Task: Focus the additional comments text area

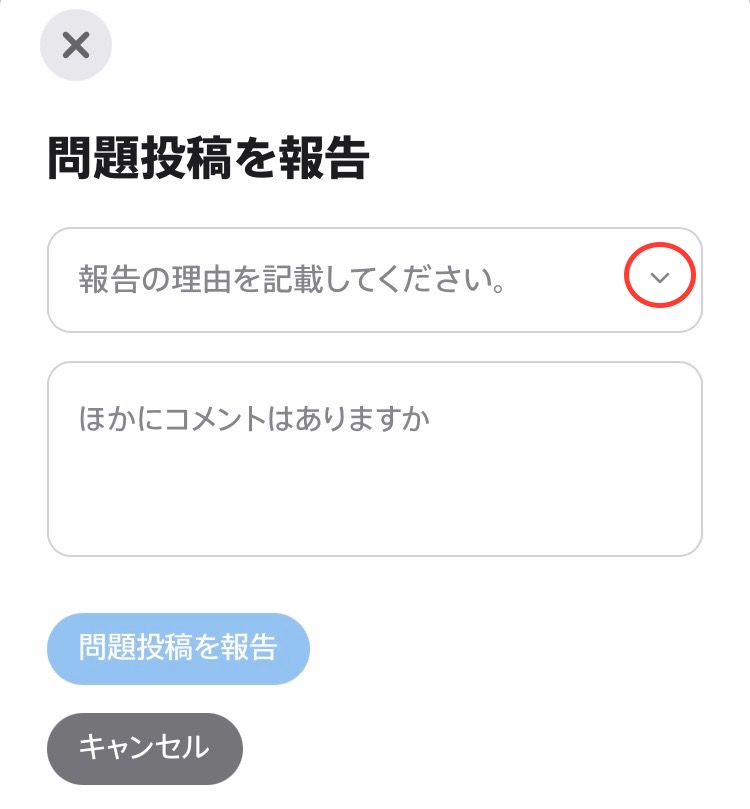Action: (x=375, y=457)
